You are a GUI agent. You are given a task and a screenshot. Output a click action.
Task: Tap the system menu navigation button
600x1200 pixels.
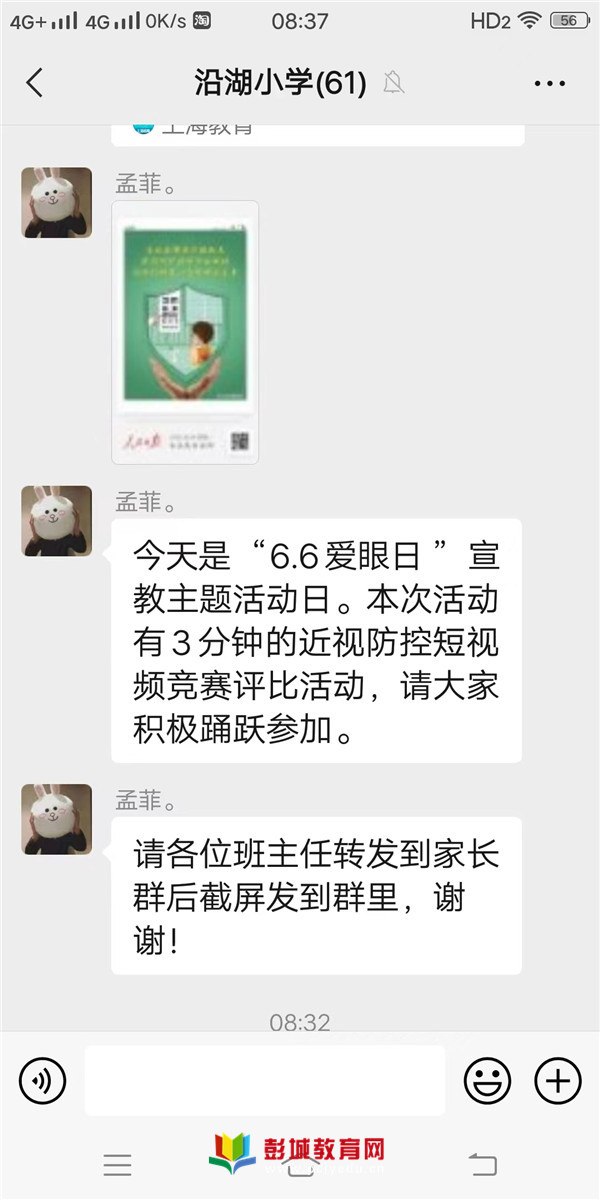(x=118, y=1164)
